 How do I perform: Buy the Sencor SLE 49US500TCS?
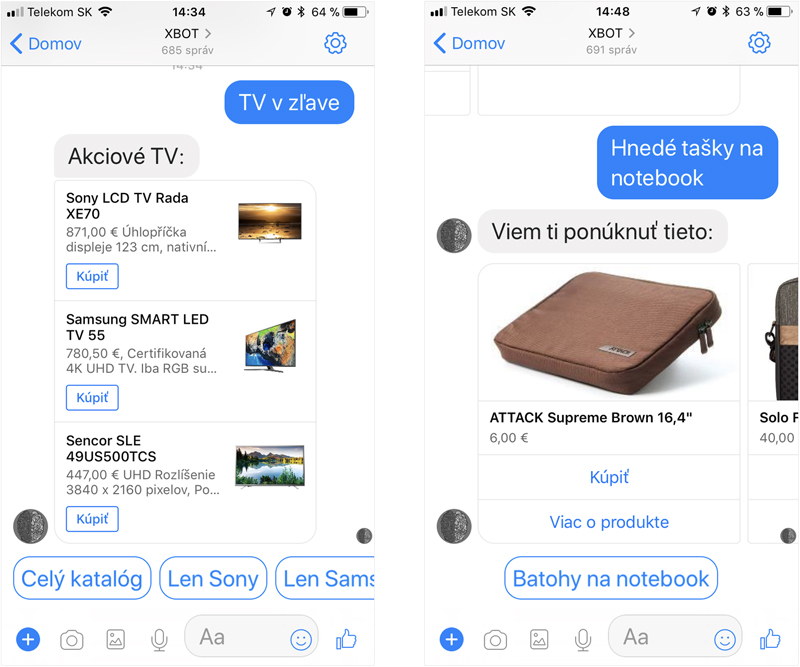pos(92,519)
